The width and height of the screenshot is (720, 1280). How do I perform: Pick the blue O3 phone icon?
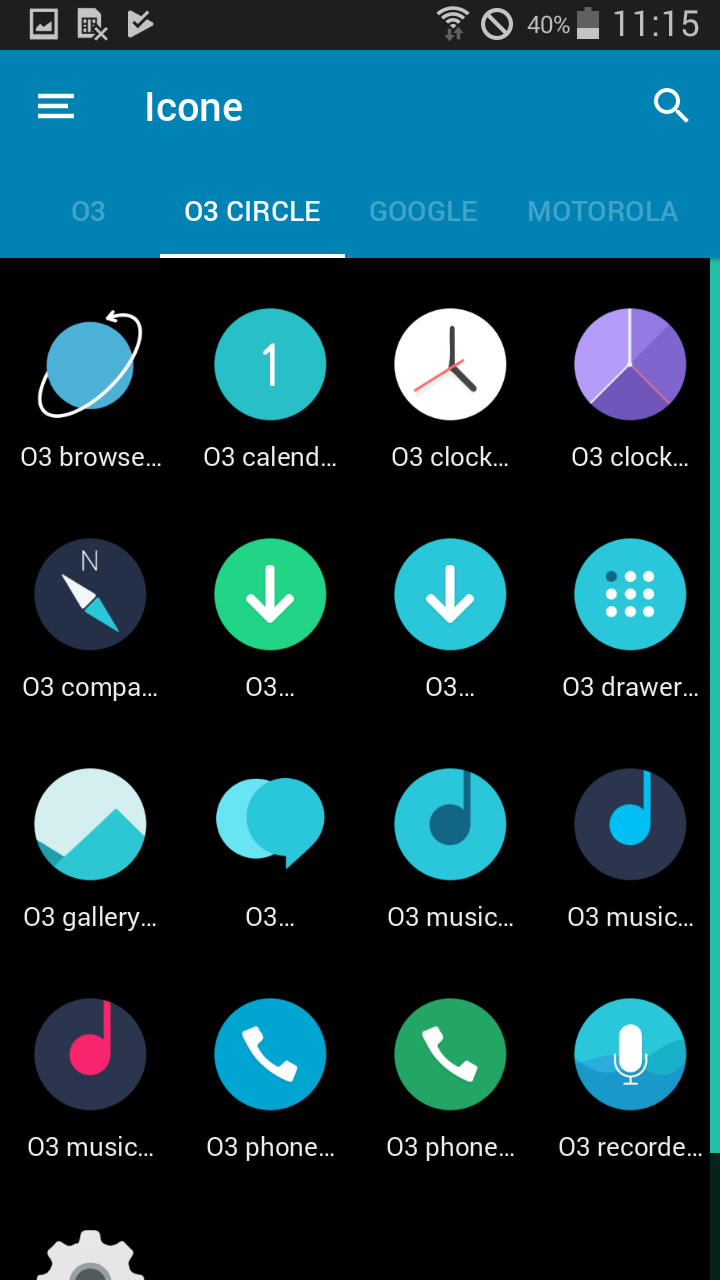coord(270,1054)
